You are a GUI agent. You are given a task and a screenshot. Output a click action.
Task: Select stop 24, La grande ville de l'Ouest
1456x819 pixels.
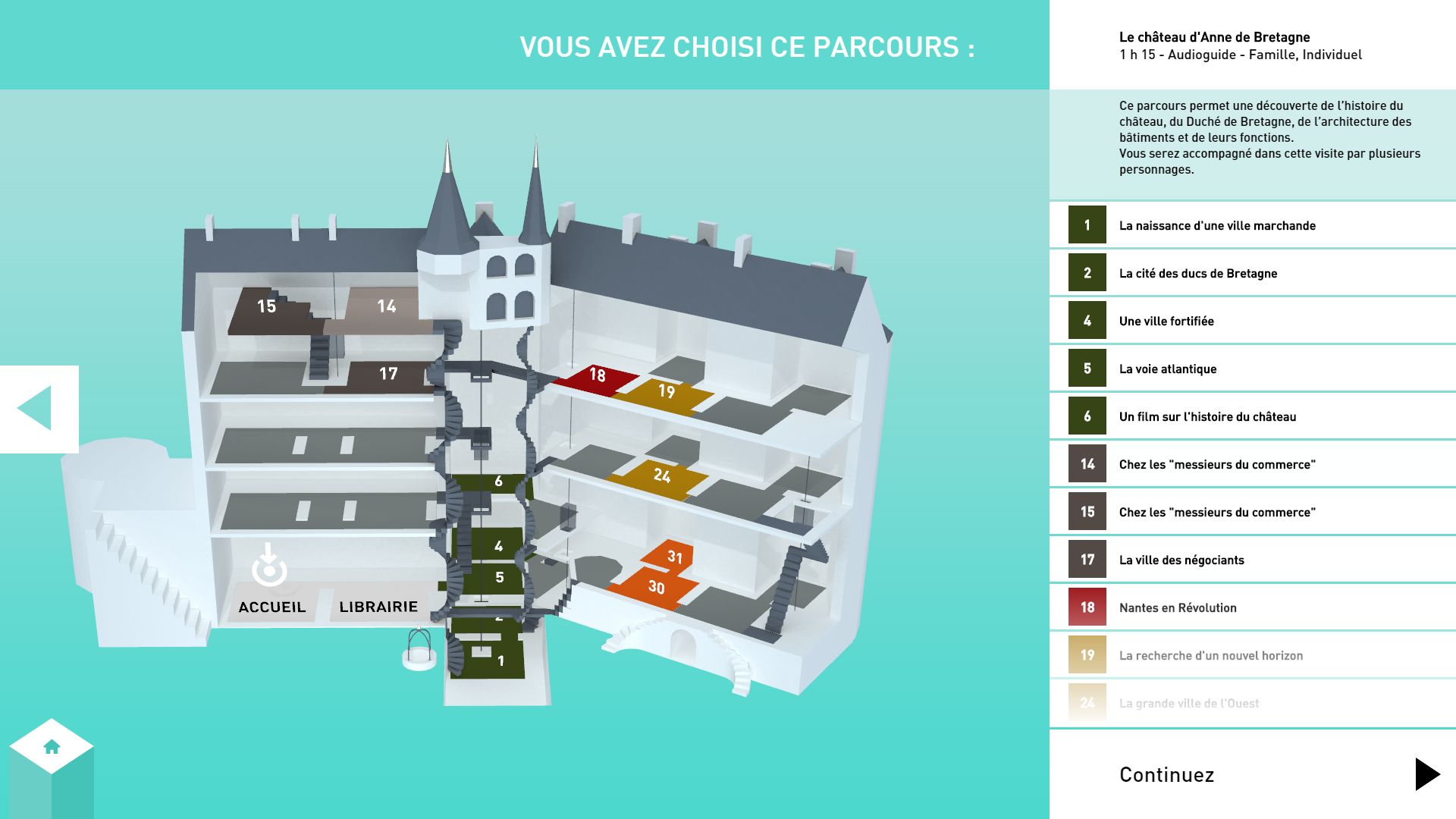[1188, 703]
